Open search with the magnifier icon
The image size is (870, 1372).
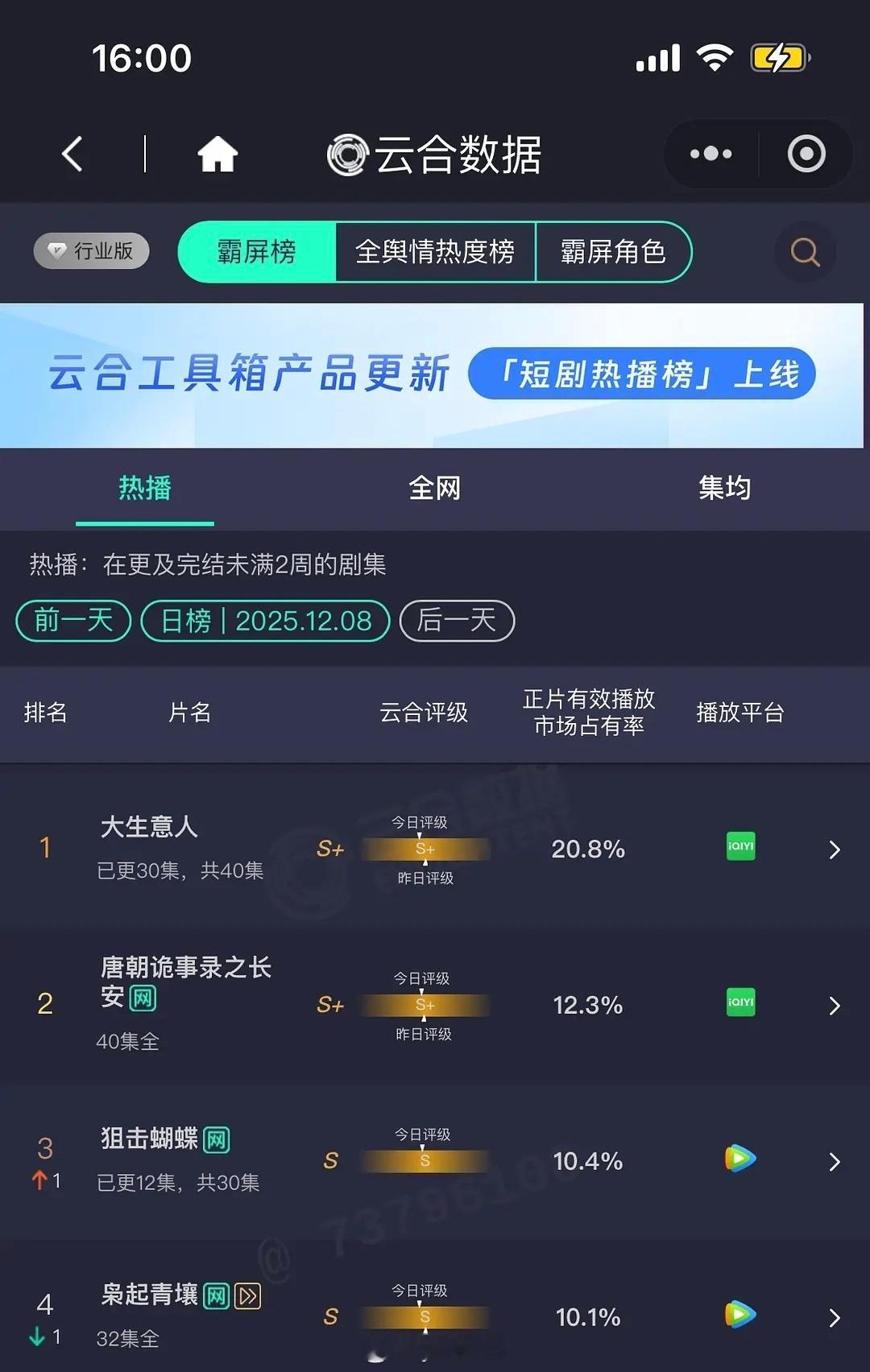804,252
